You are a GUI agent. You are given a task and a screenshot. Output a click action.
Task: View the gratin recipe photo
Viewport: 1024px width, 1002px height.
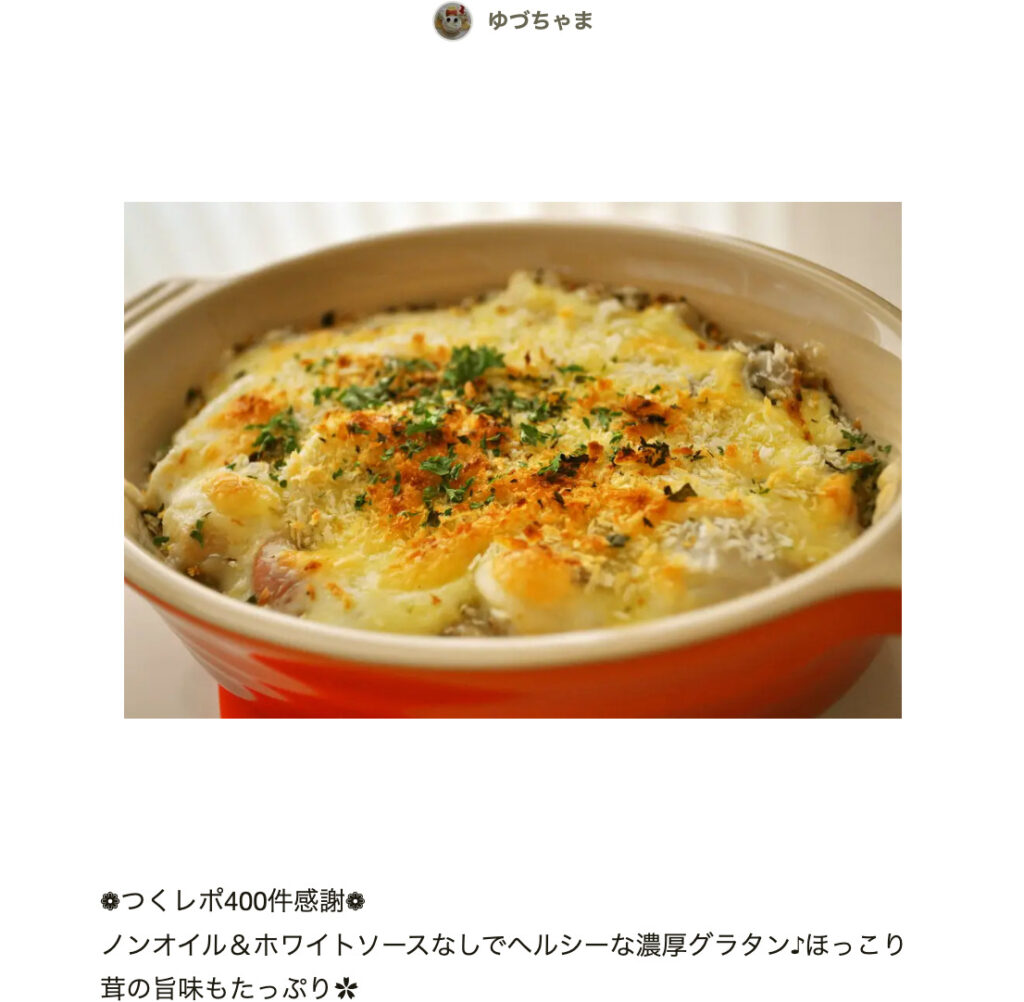pos(512,460)
